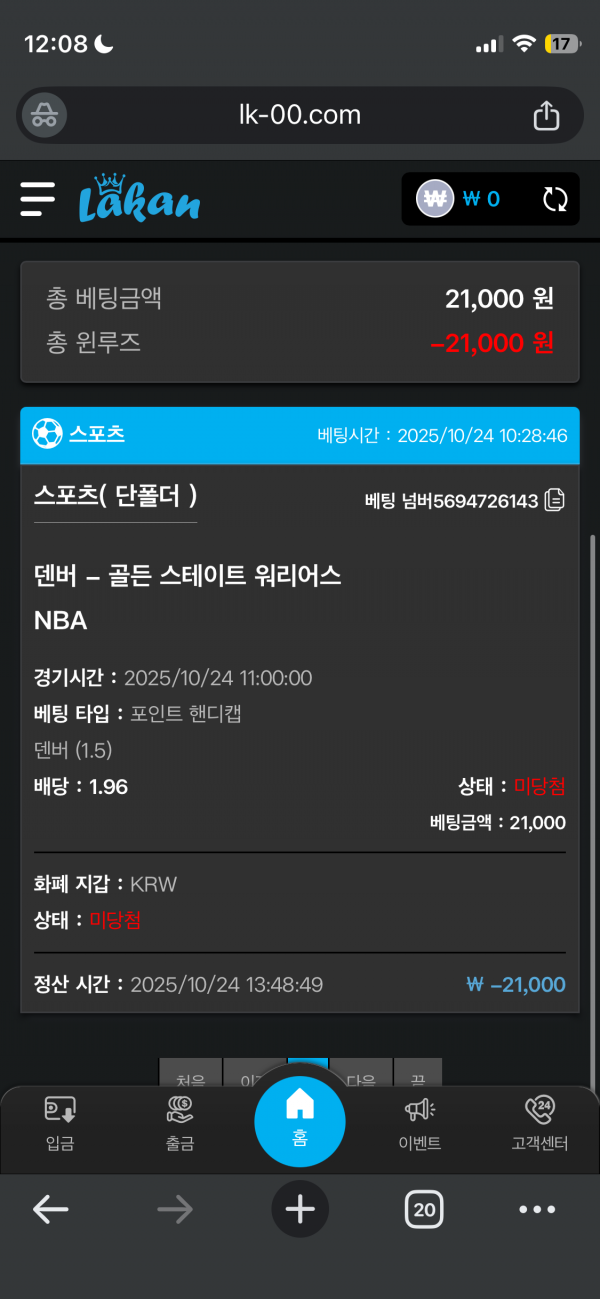600x1299 pixels.
Task: Open the hamburger drawer menu
Action: (x=37, y=198)
